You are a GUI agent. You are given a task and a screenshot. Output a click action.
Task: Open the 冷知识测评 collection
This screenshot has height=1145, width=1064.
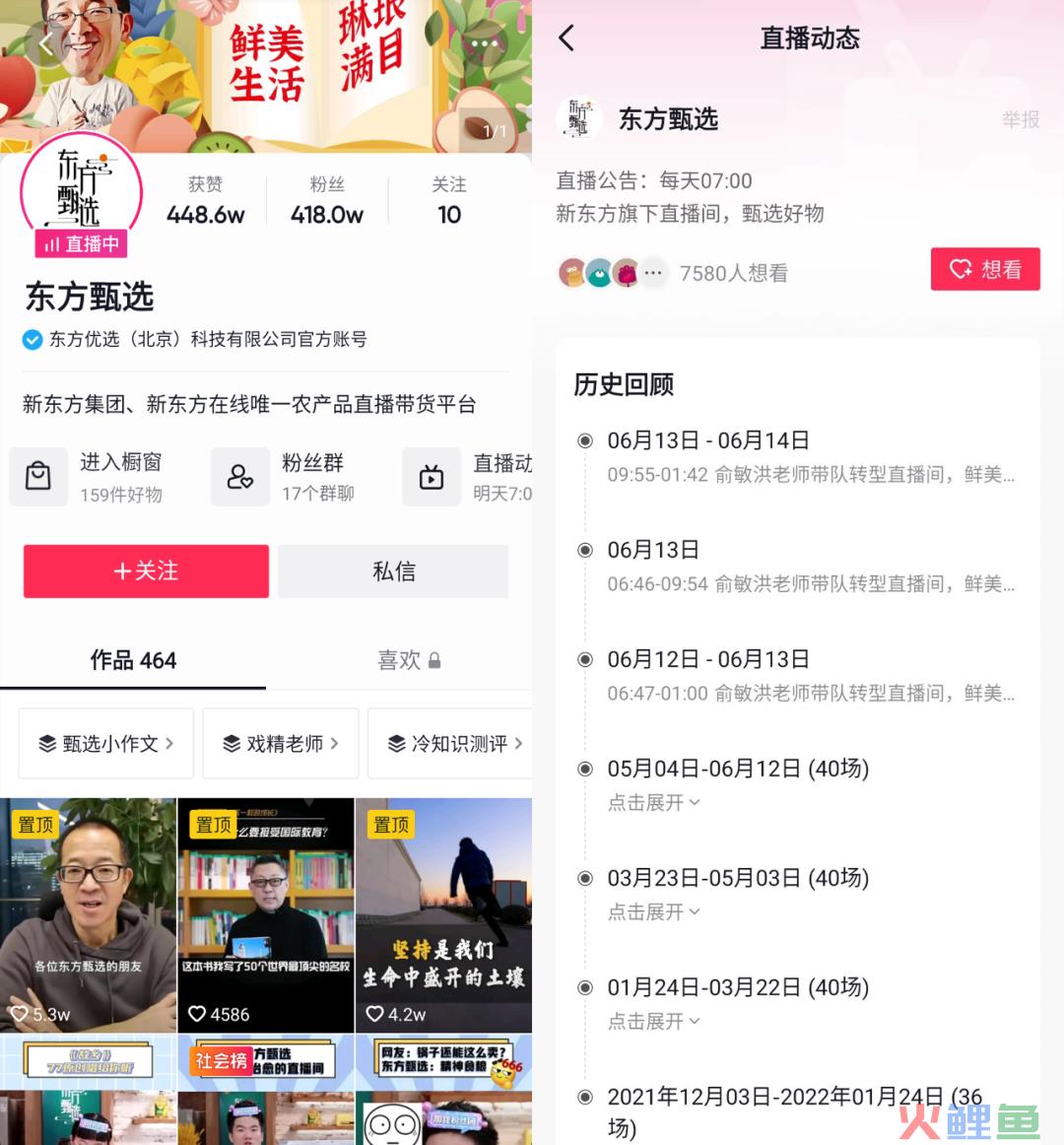pos(453,744)
